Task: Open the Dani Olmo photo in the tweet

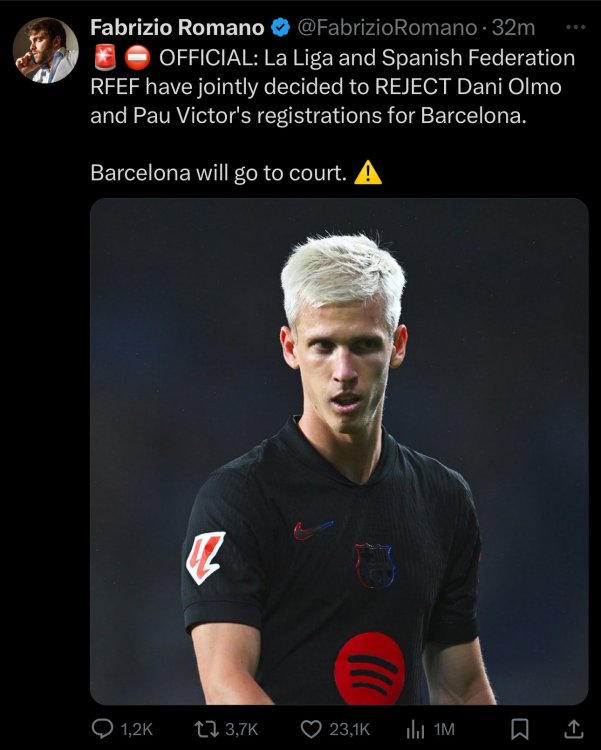Action: coord(339,450)
